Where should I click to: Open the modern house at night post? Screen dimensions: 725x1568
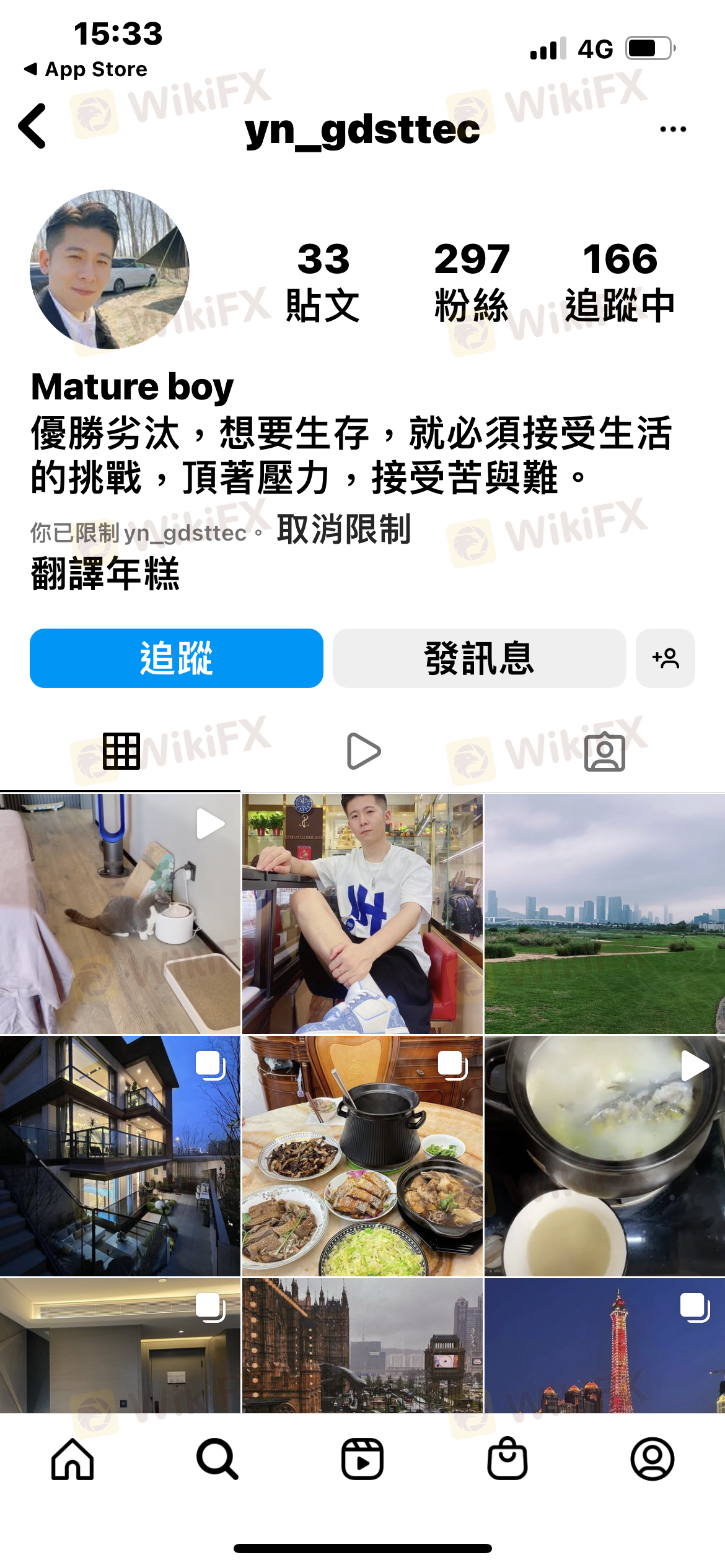click(x=120, y=1156)
